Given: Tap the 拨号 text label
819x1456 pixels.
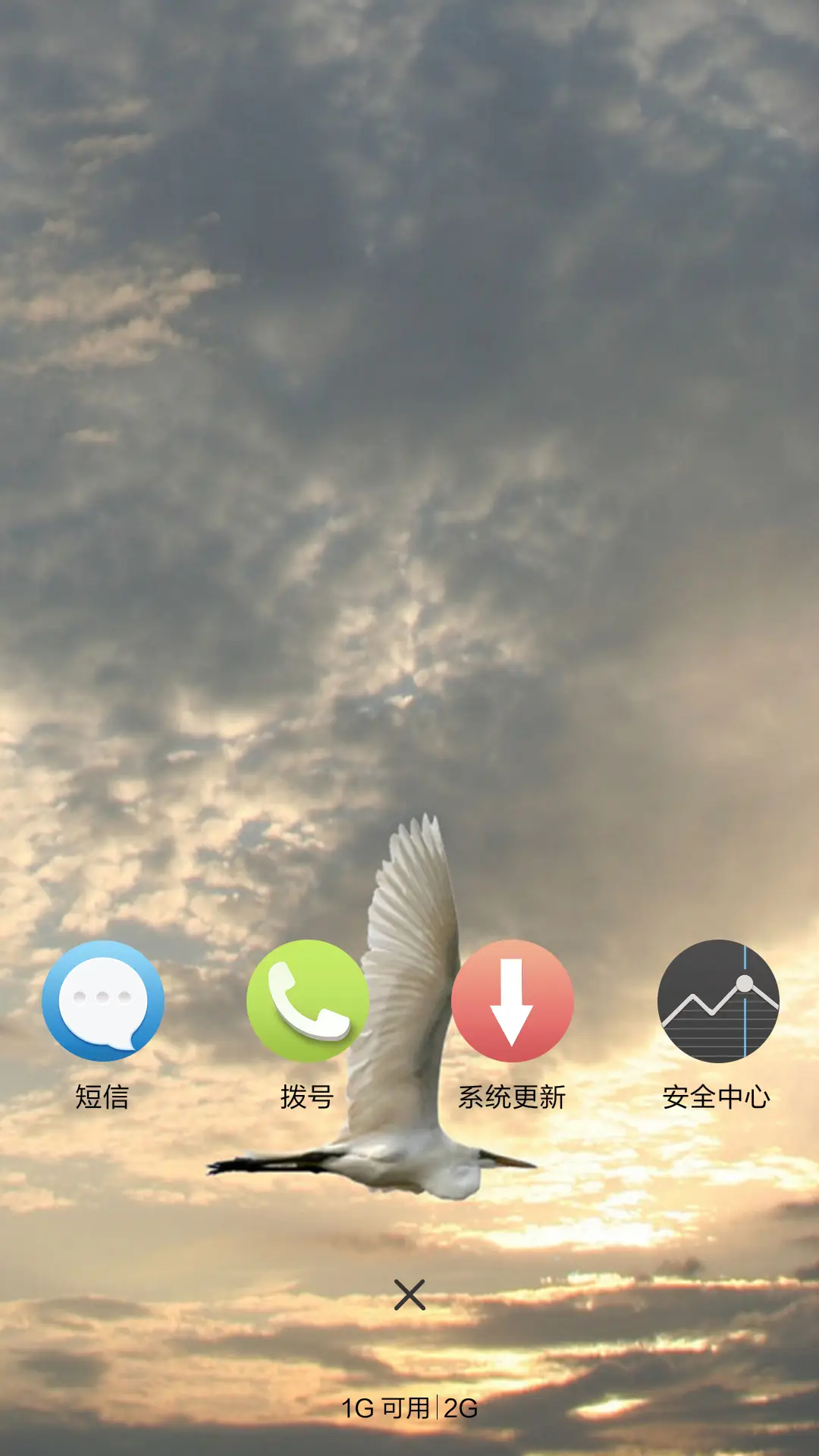Looking at the screenshot, I should (x=305, y=1095).
